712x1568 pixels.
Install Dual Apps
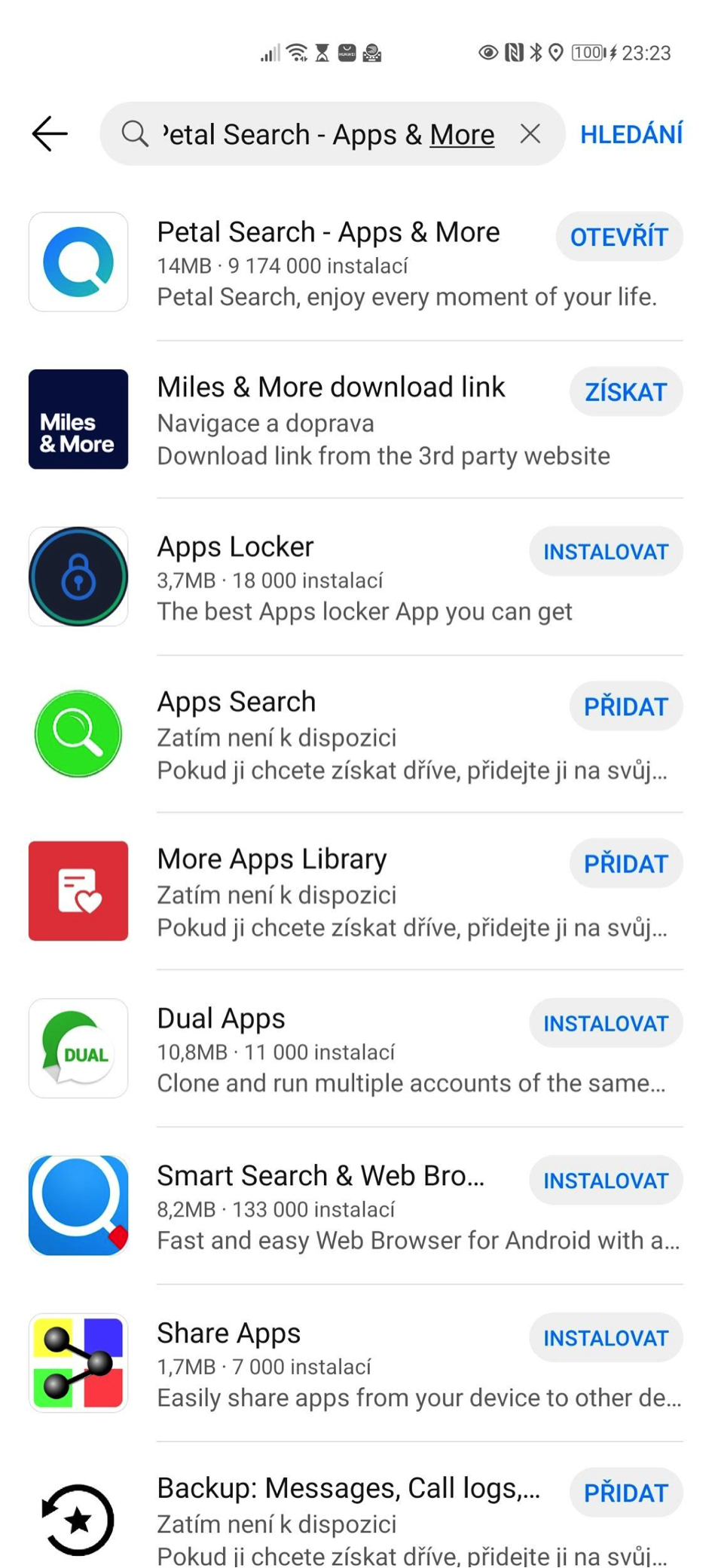pos(605,1024)
